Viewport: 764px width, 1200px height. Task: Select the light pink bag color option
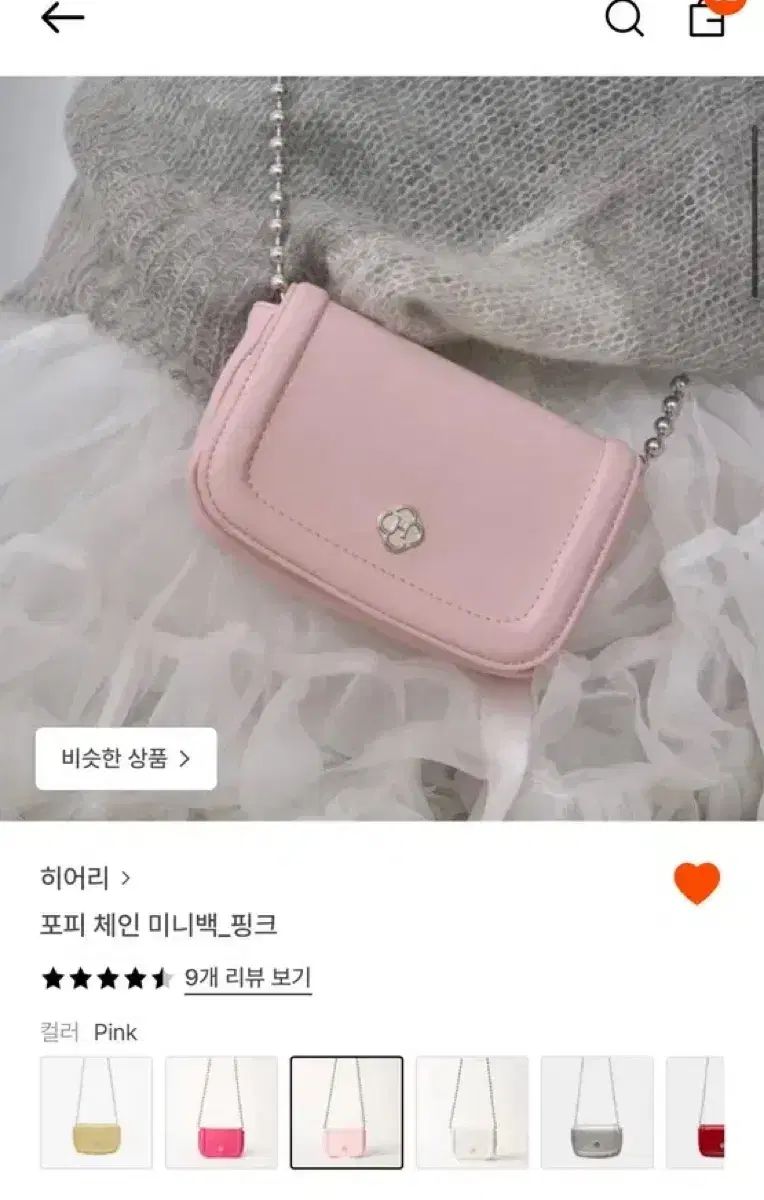346,1112
